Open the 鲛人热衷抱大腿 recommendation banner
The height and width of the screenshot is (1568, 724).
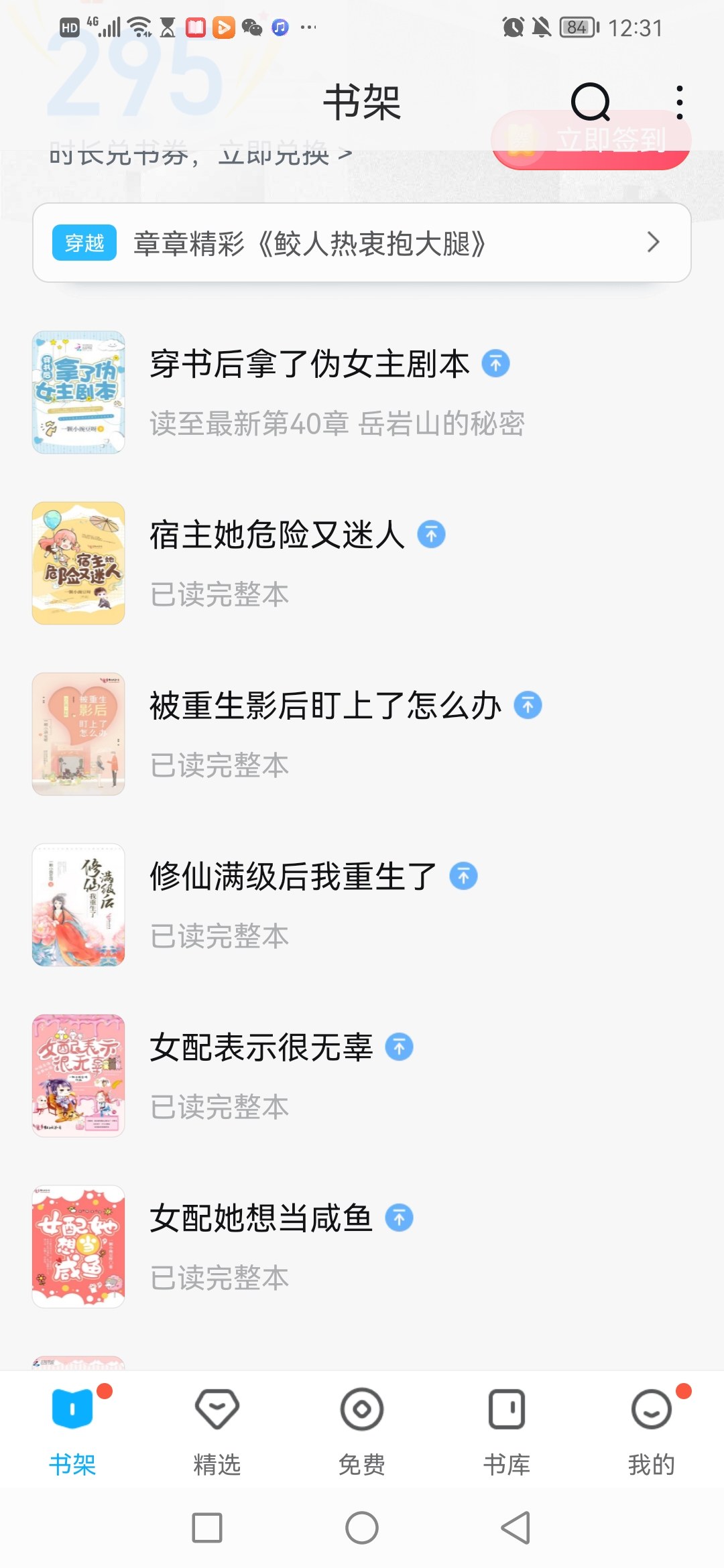361,243
